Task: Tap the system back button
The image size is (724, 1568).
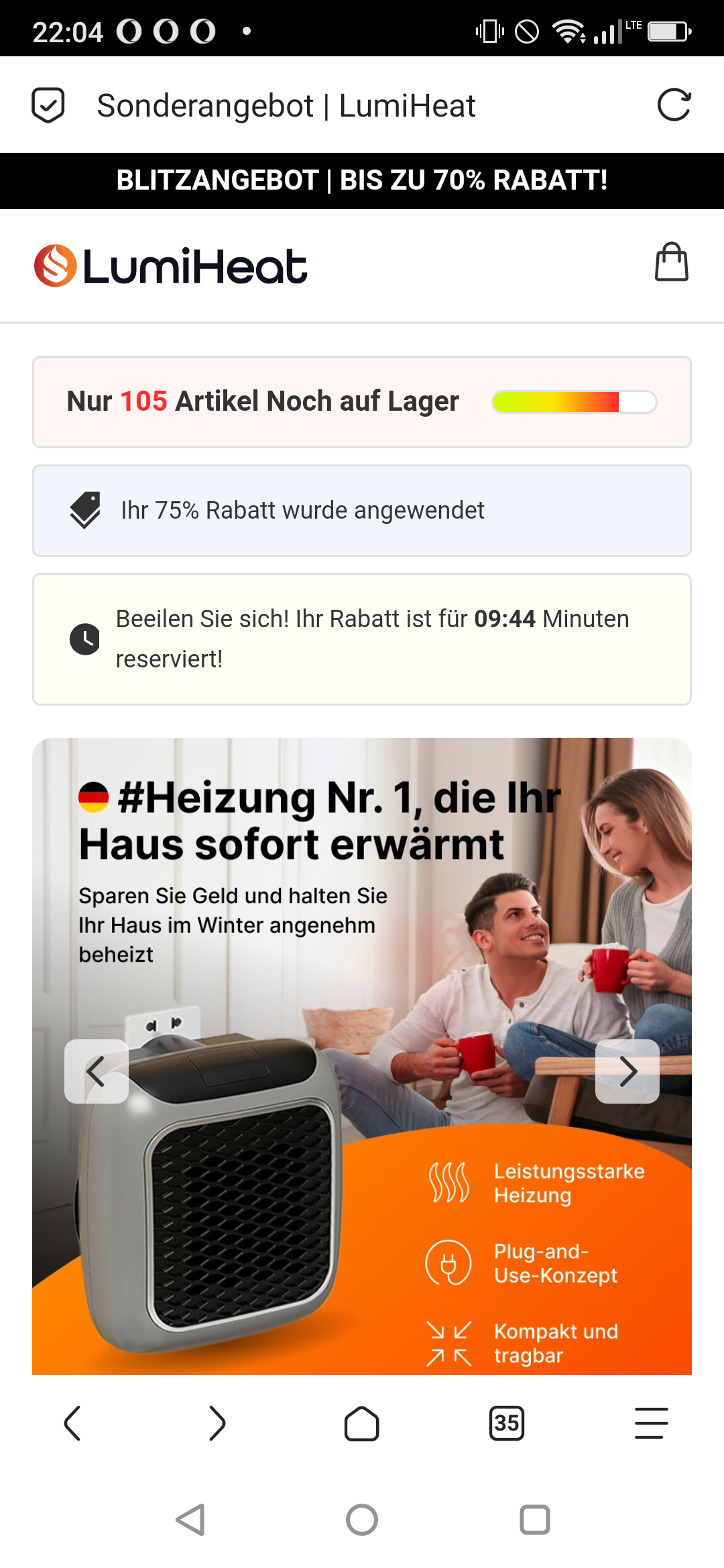Action: coord(190,1520)
